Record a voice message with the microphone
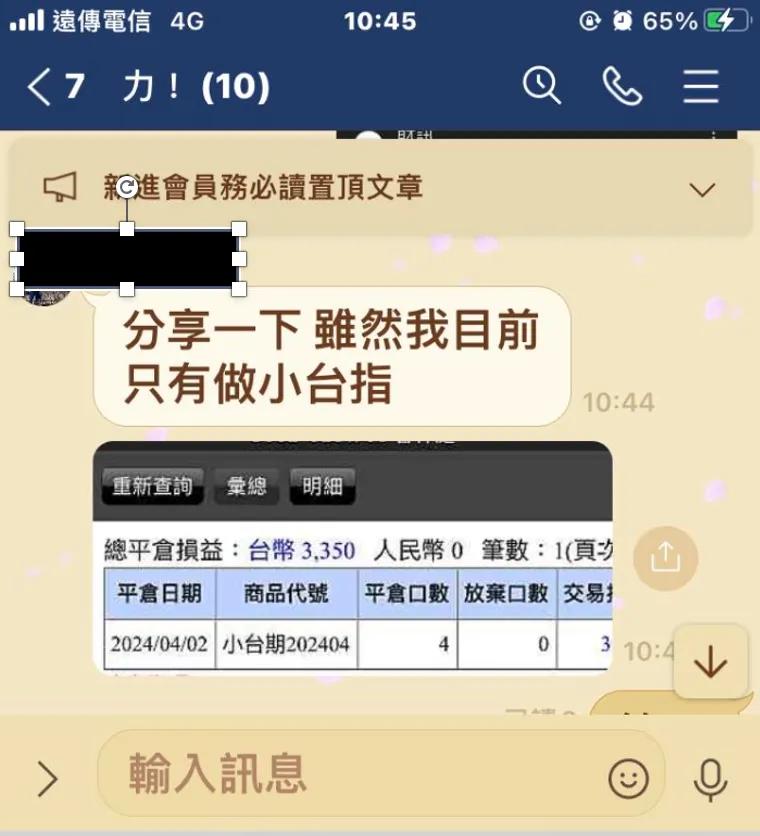Viewport: 760px width, 836px height. click(710, 779)
